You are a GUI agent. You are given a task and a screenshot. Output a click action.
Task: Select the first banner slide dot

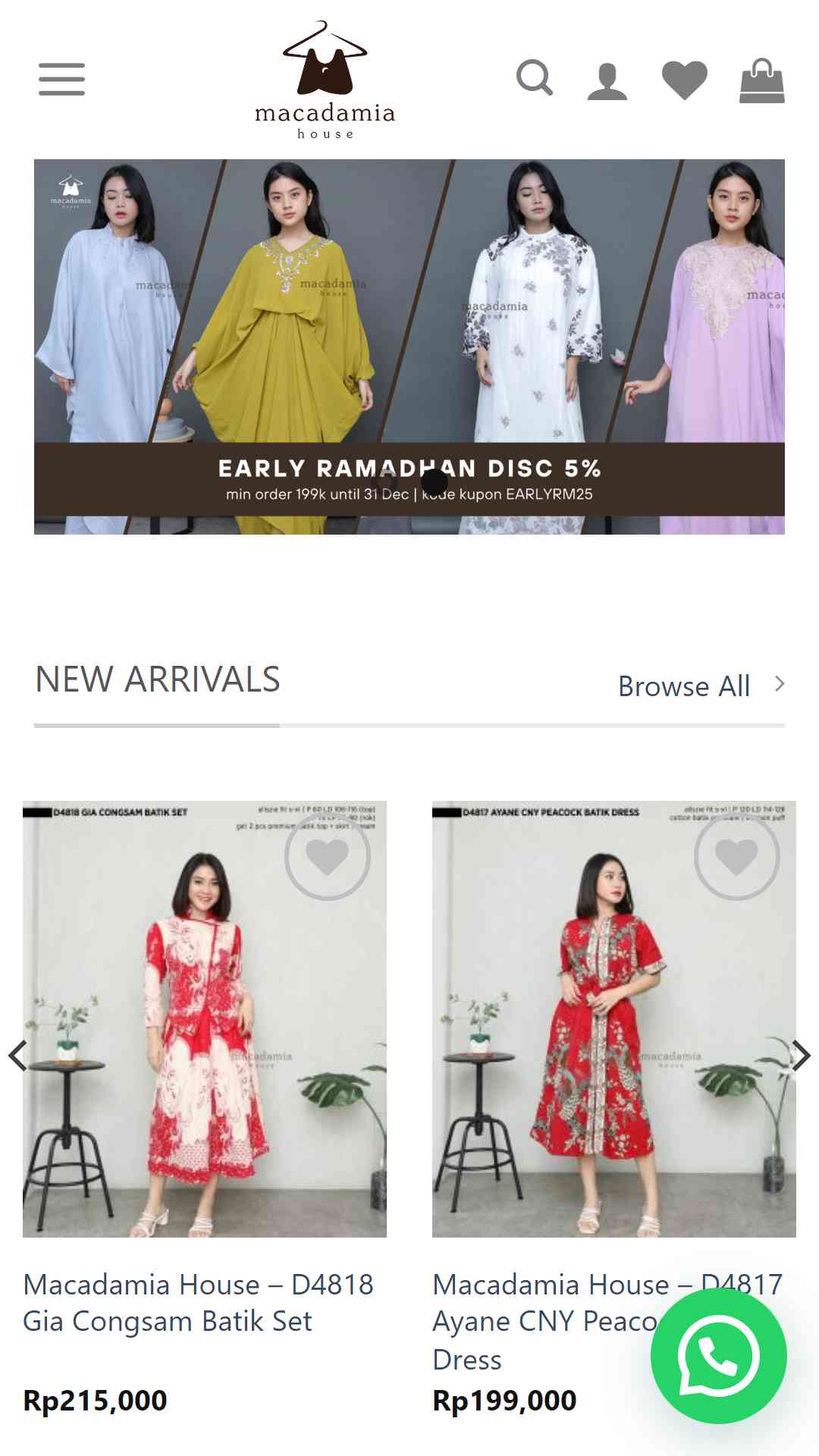[385, 481]
